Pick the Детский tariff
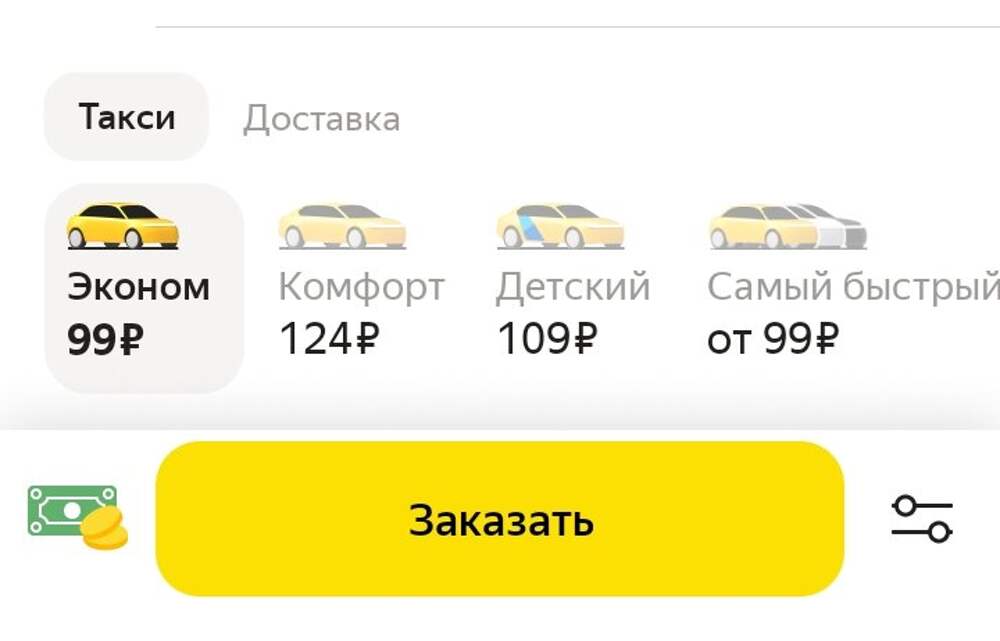1000x641 pixels. pyautogui.click(x=573, y=287)
